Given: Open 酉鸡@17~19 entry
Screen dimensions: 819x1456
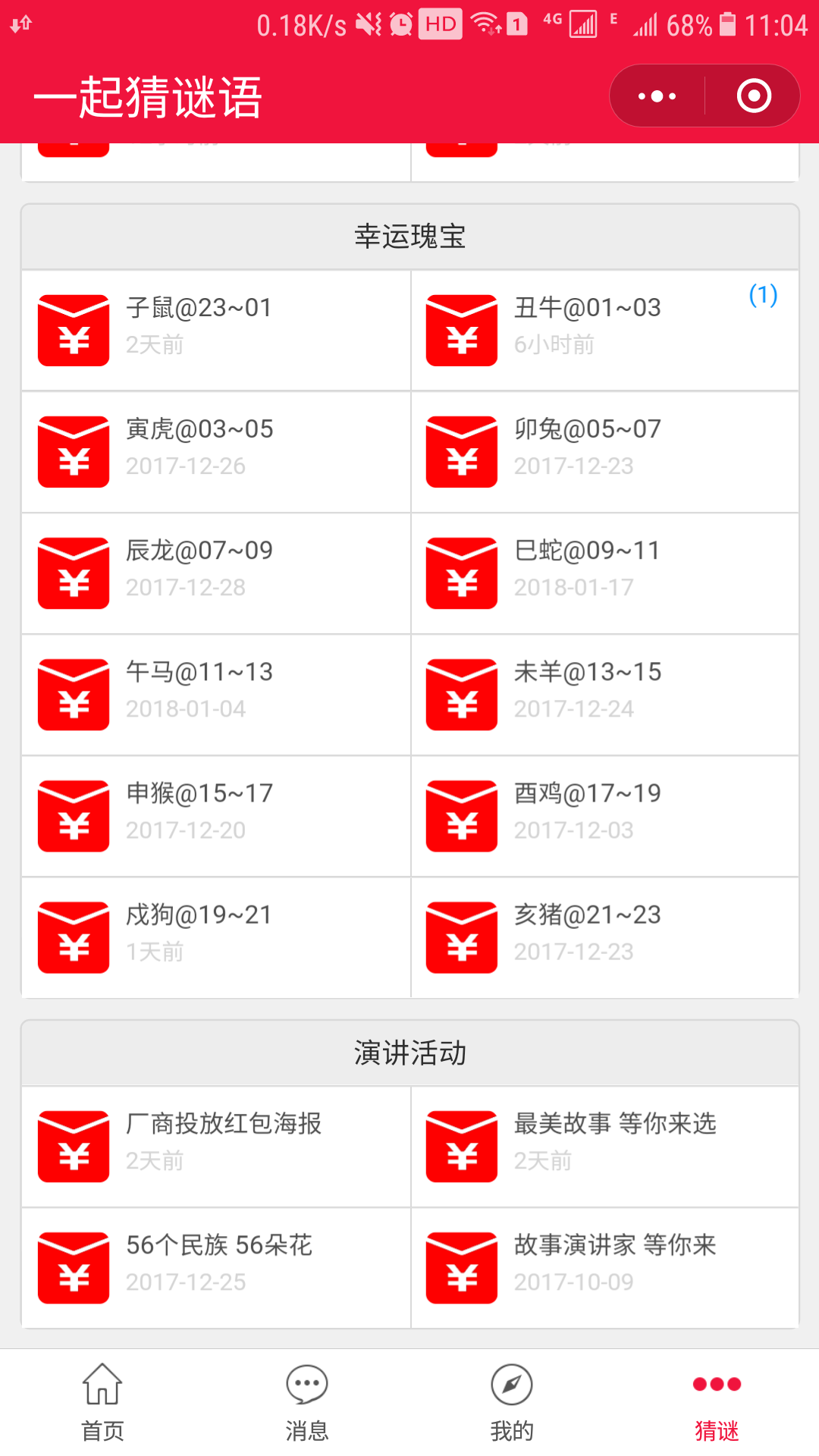Looking at the screenshot, I should tap(604, 816).
